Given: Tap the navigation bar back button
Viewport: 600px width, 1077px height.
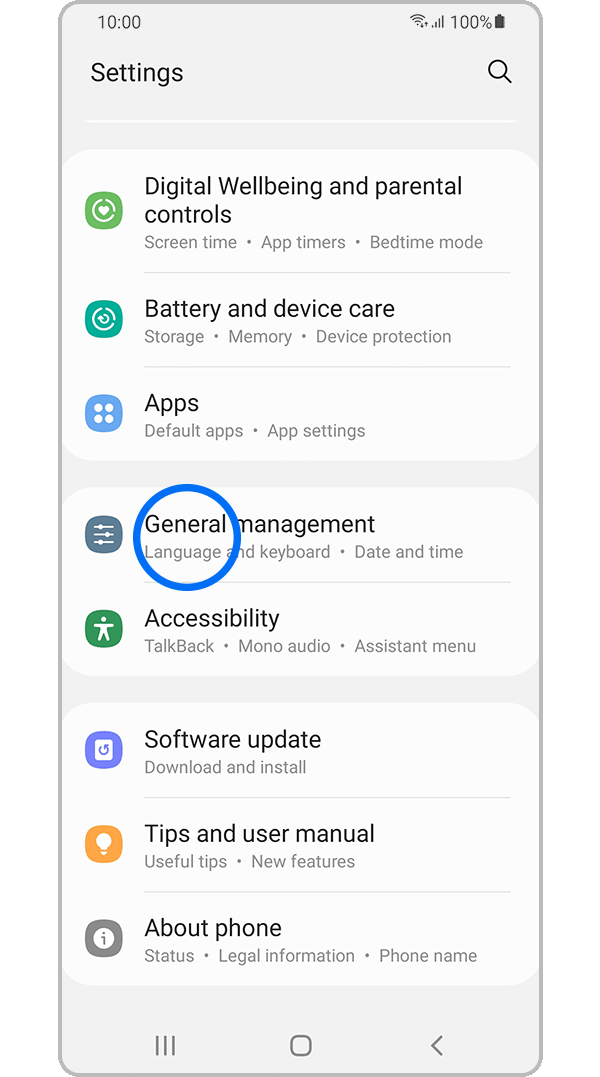Looking at the screenshot, I should (437, 1045).
